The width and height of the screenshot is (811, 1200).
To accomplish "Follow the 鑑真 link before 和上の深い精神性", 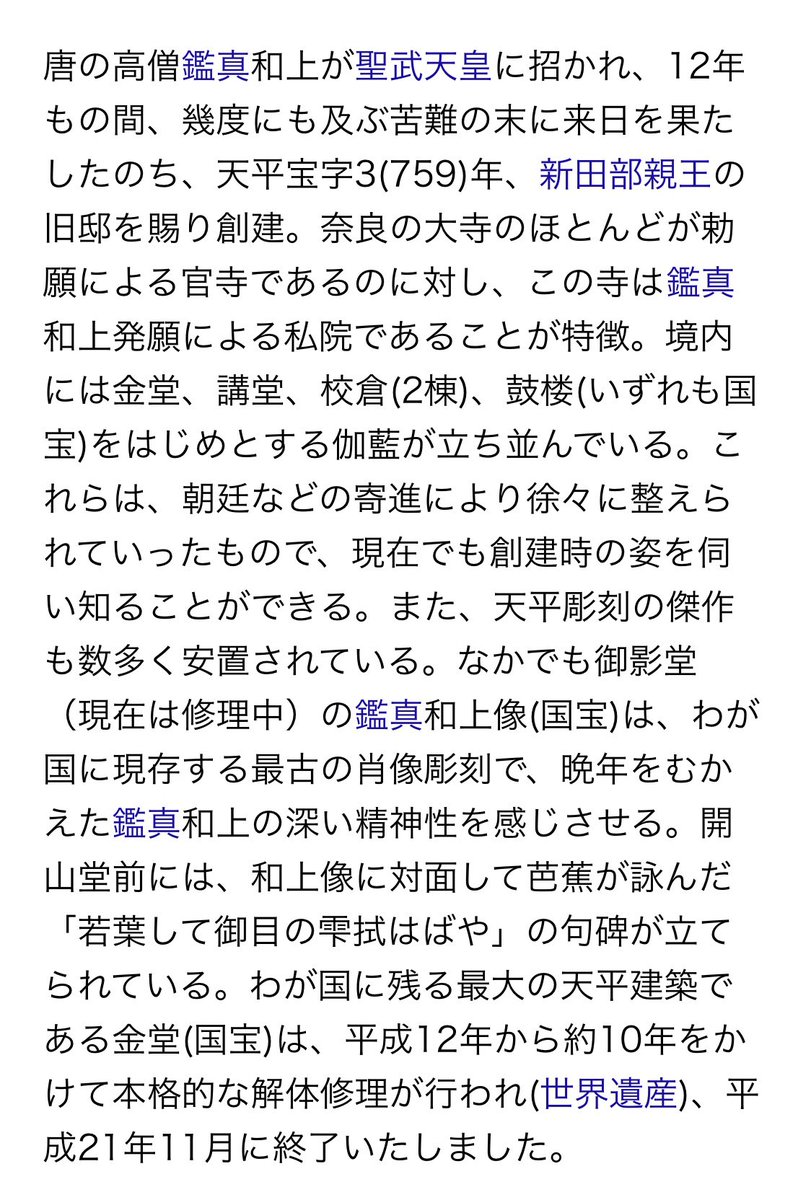I will (x=146, y=823).
